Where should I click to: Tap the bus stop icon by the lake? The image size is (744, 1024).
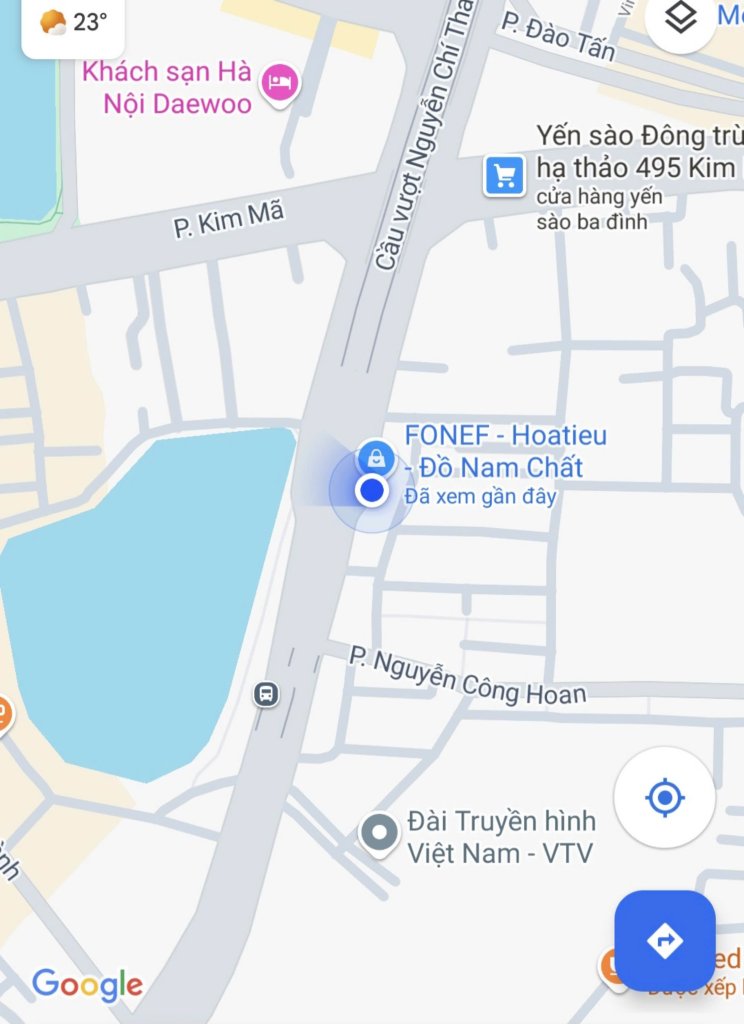click(266, 693)
